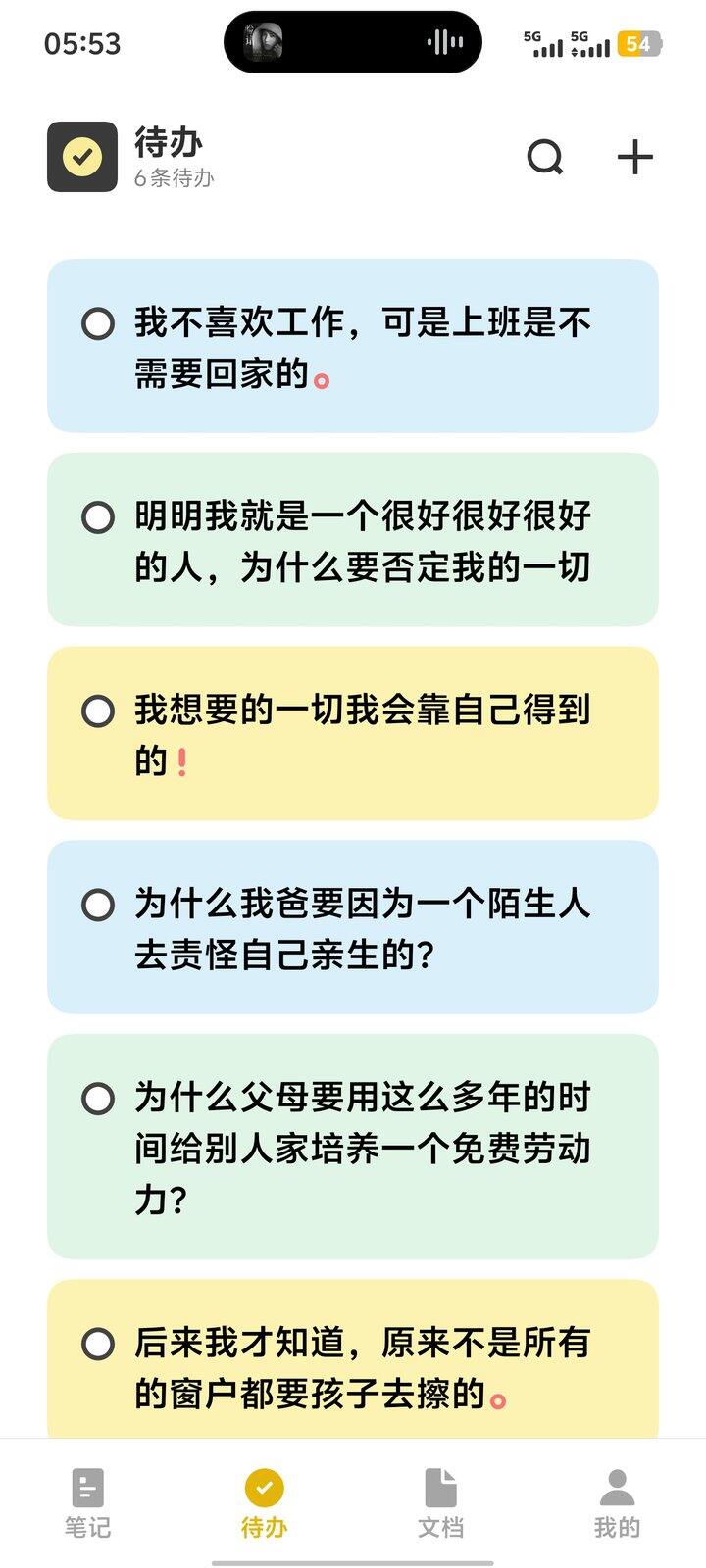706x1568 pixels.
Task: Tap the yellow 待办 checkmark nav icon
Action: tap(264, 1487)
